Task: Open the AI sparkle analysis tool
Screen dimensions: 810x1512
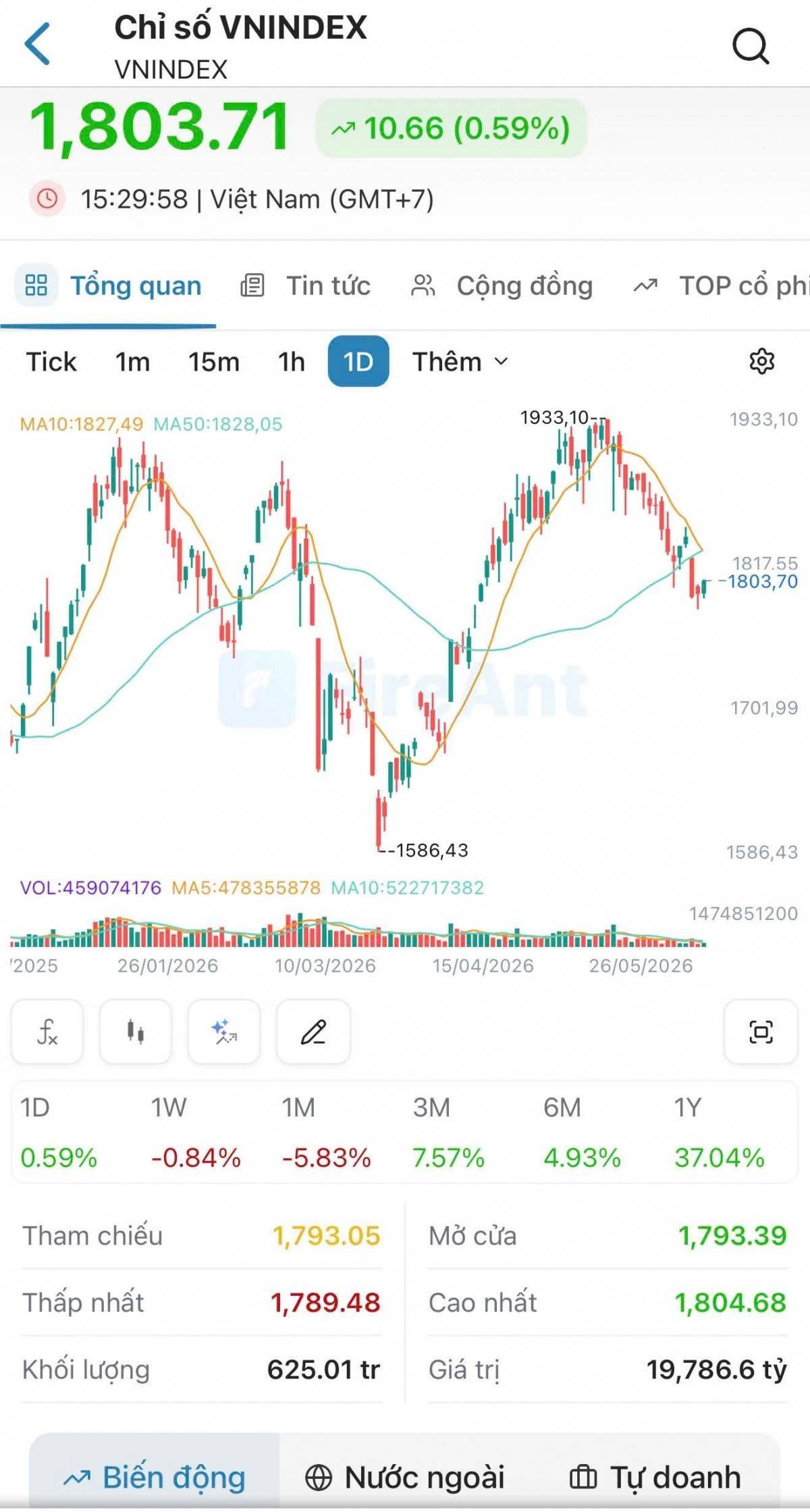Action: (224, 1031)
